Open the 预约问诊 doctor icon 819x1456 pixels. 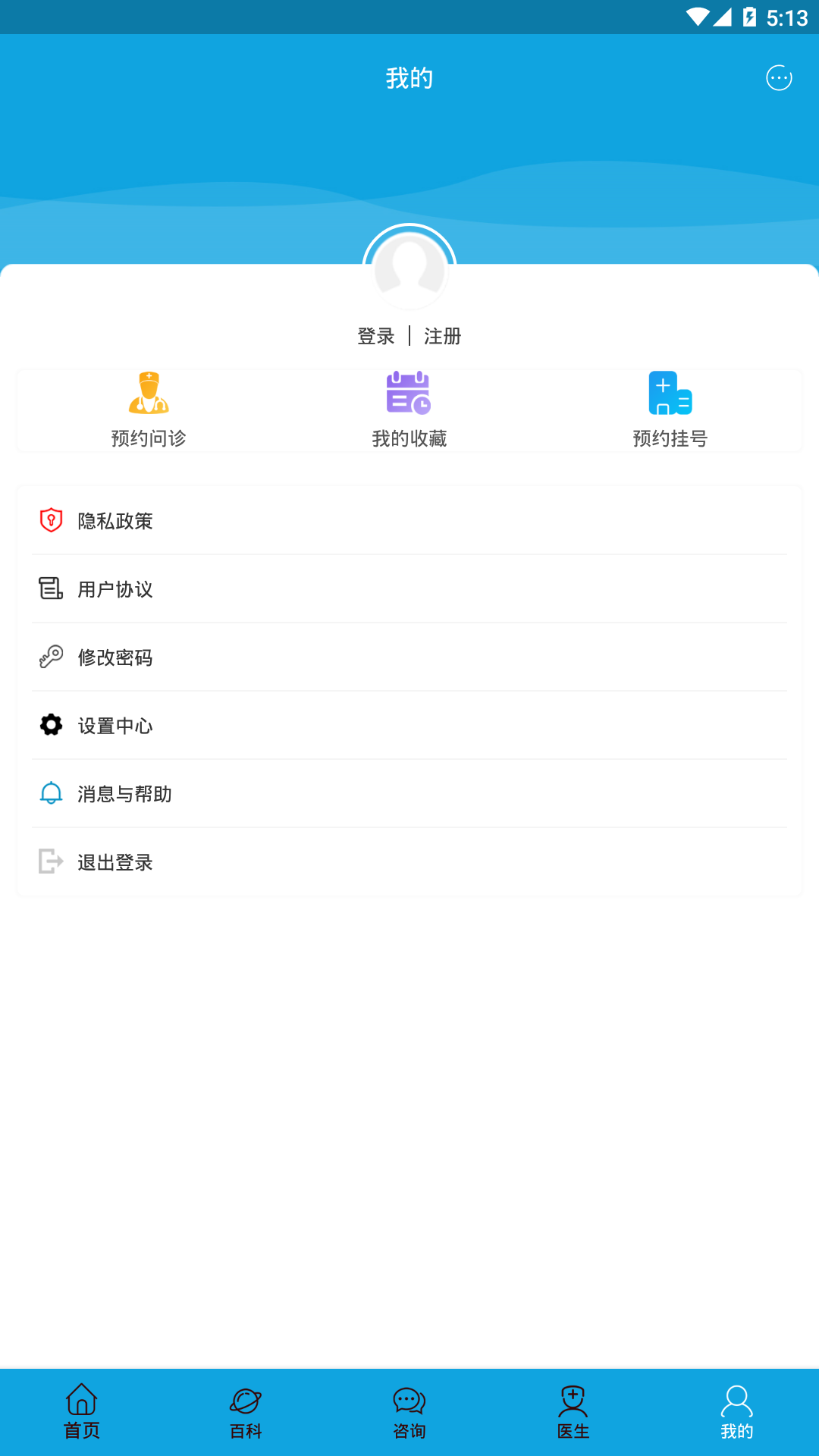tap(149, 393)
